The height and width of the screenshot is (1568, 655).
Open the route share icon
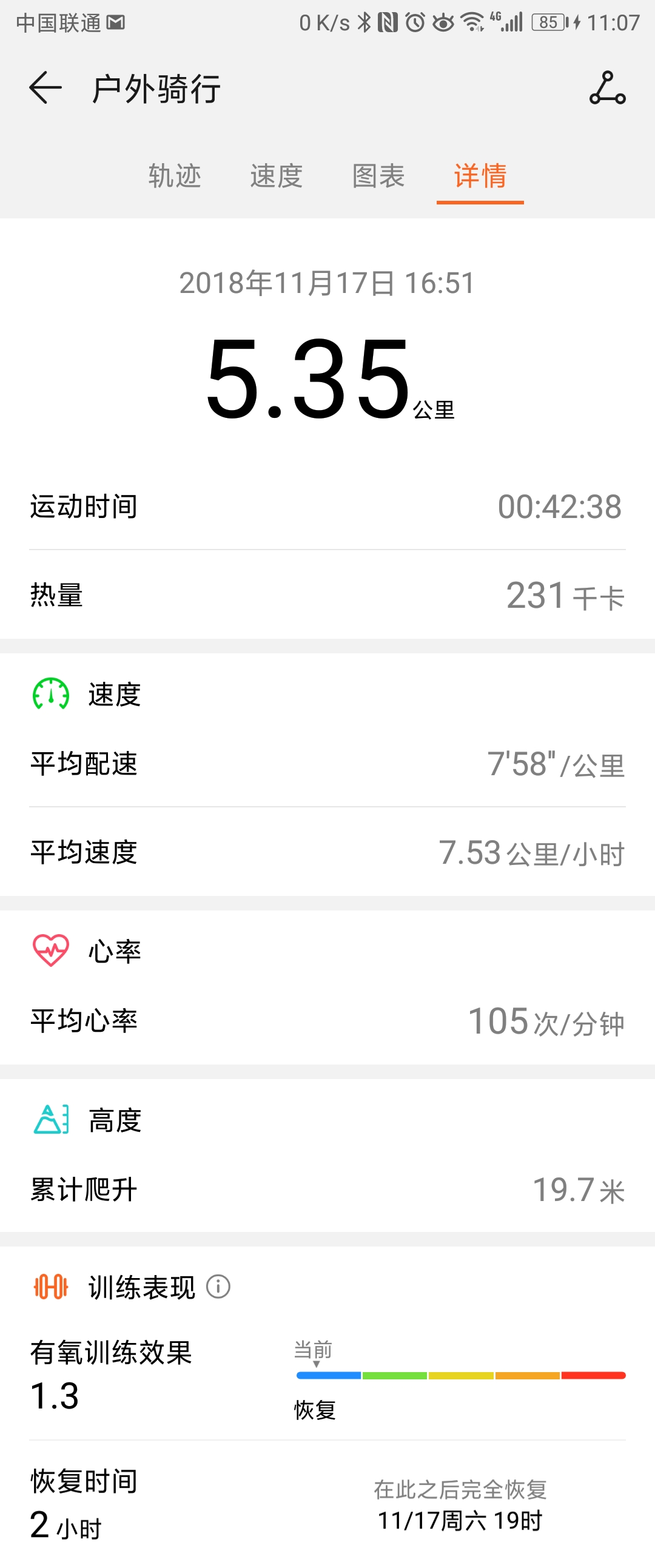pos(607,89)
